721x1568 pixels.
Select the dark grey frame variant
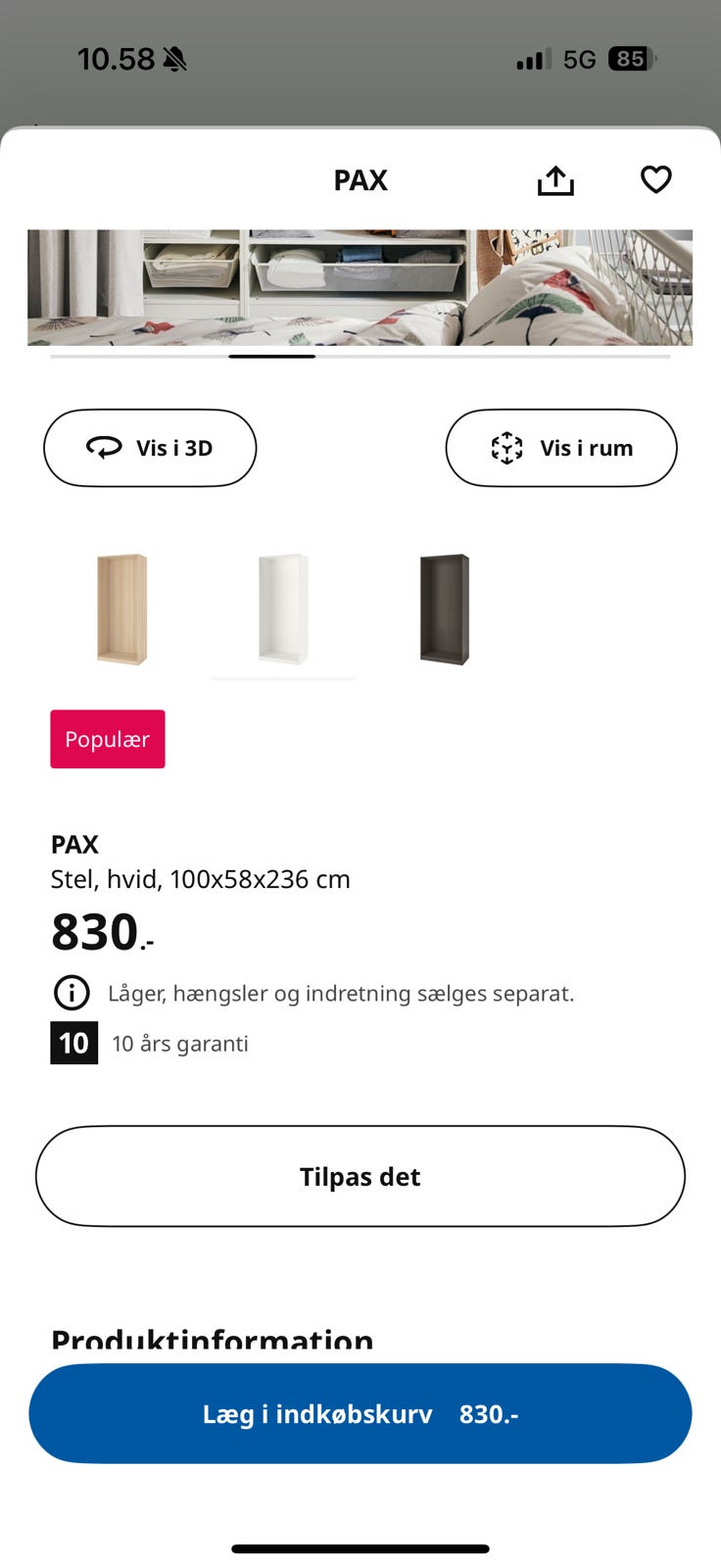[444, 609]
